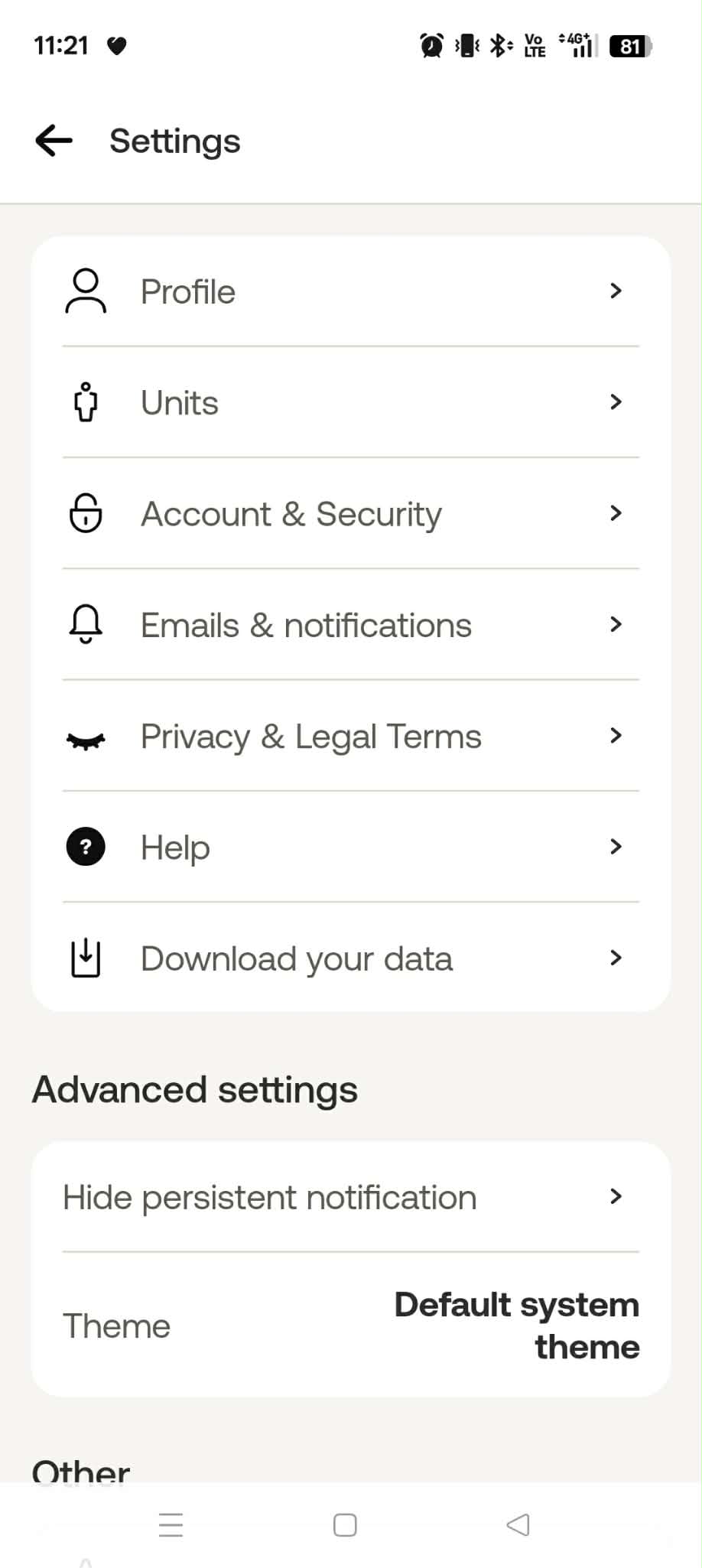View Privacy & Legal Terms
This screenshot has width=702, height=1568.
tap(350, 736)
